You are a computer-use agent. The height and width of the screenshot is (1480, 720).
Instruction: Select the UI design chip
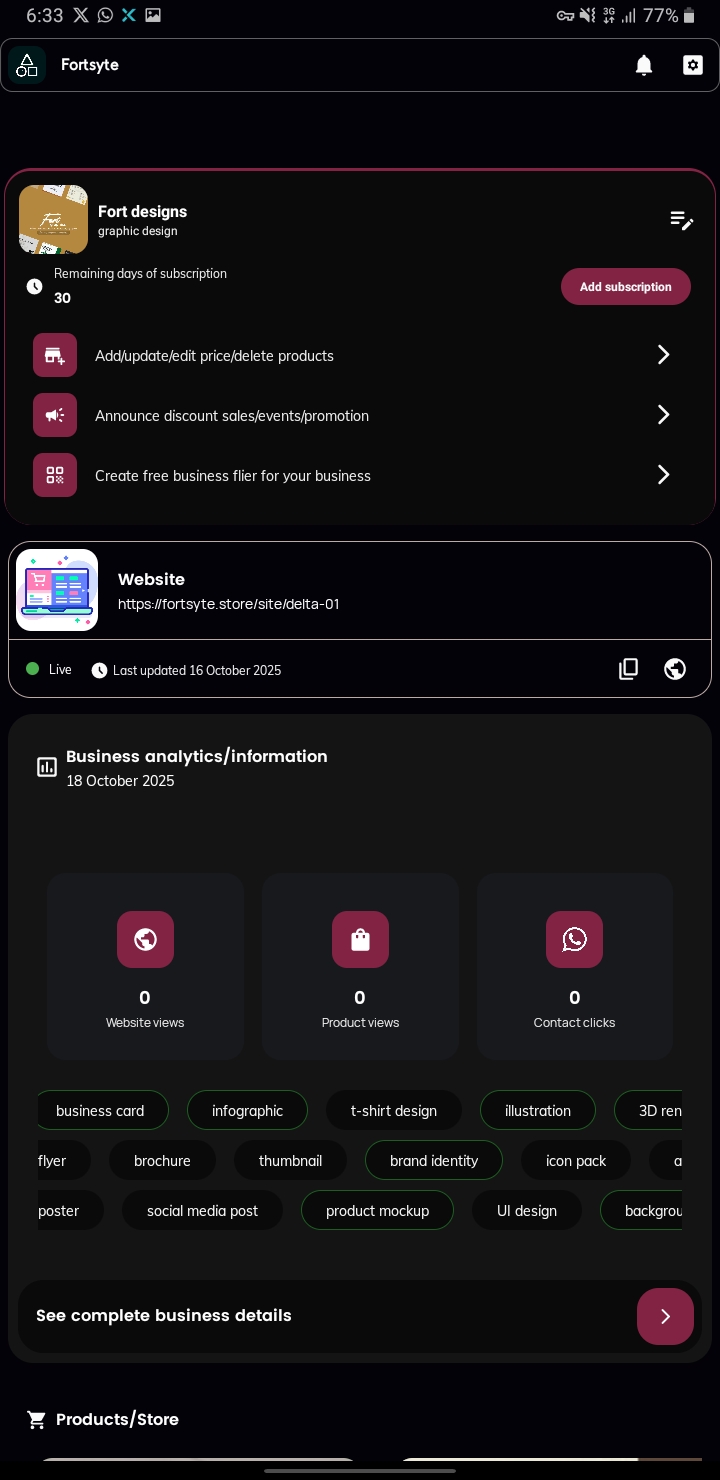click(x=526, y=1211)
